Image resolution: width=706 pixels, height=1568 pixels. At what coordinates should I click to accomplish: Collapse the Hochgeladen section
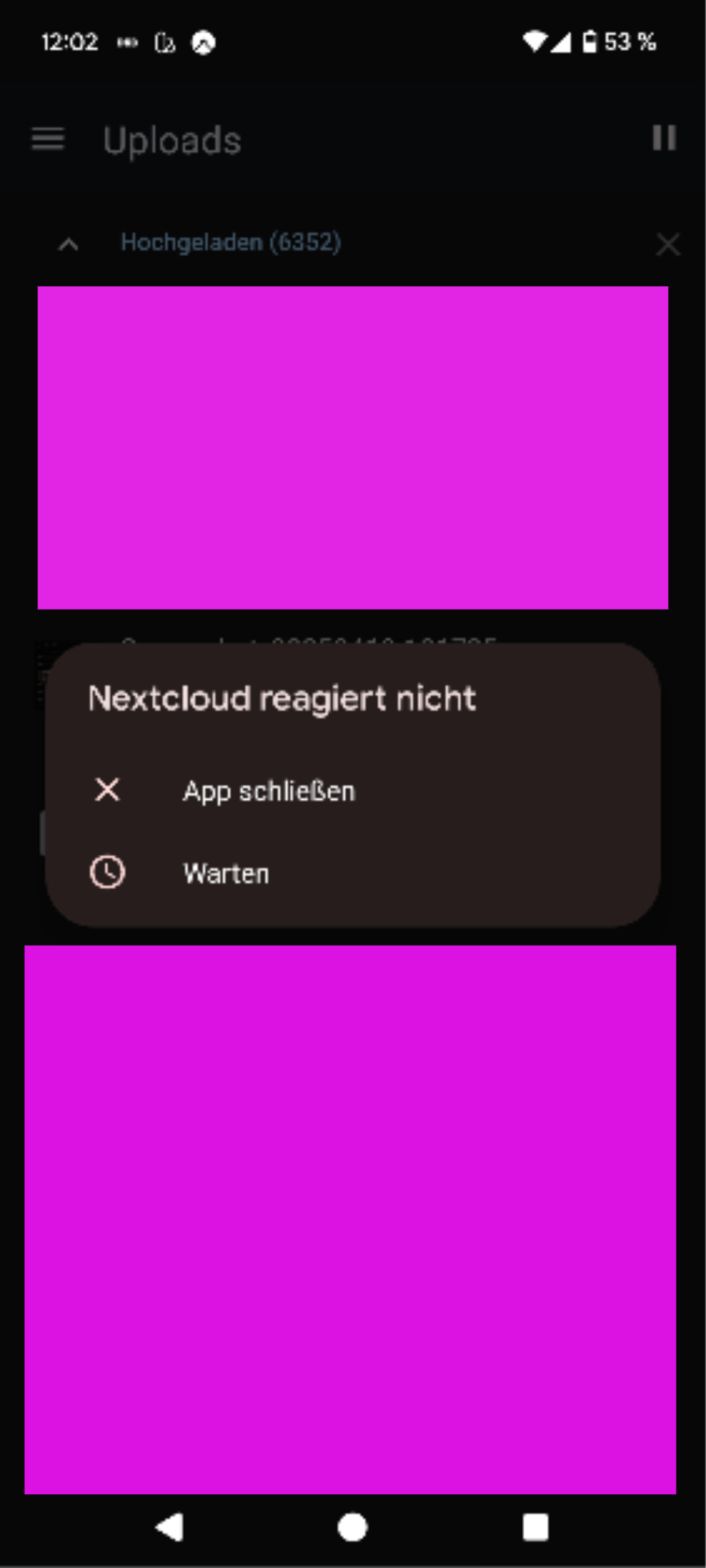(x=69, y=244)
